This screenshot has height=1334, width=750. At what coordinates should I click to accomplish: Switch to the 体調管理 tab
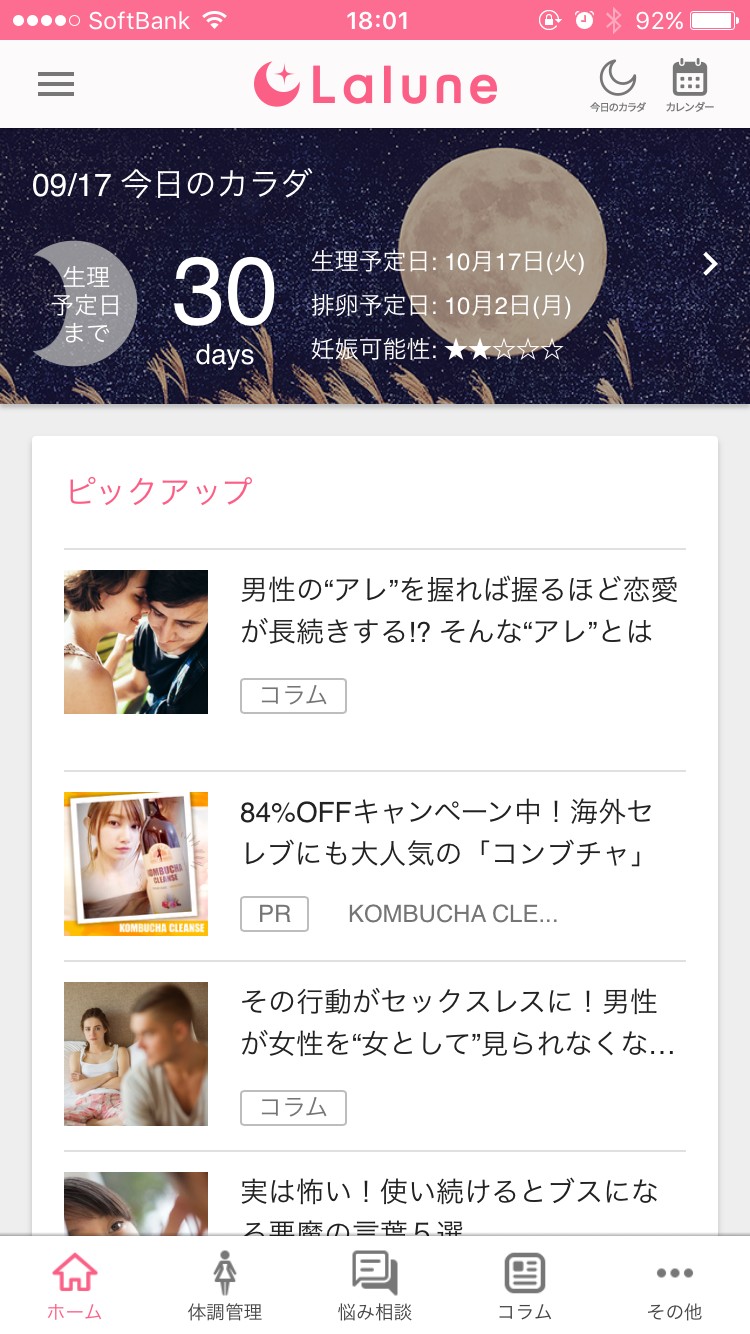[x=225, y=1286]
